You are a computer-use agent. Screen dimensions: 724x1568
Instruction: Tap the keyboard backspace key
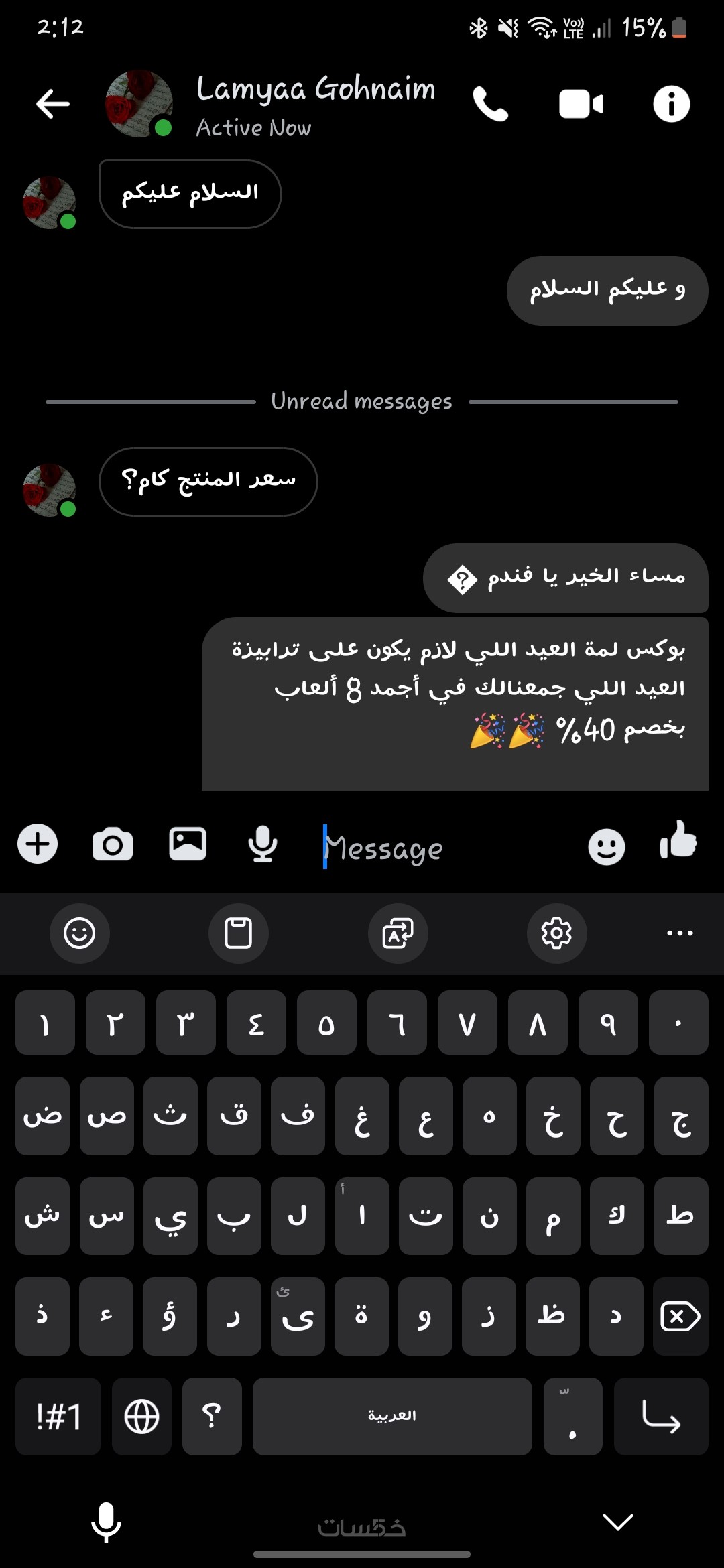coord(680,1317)
